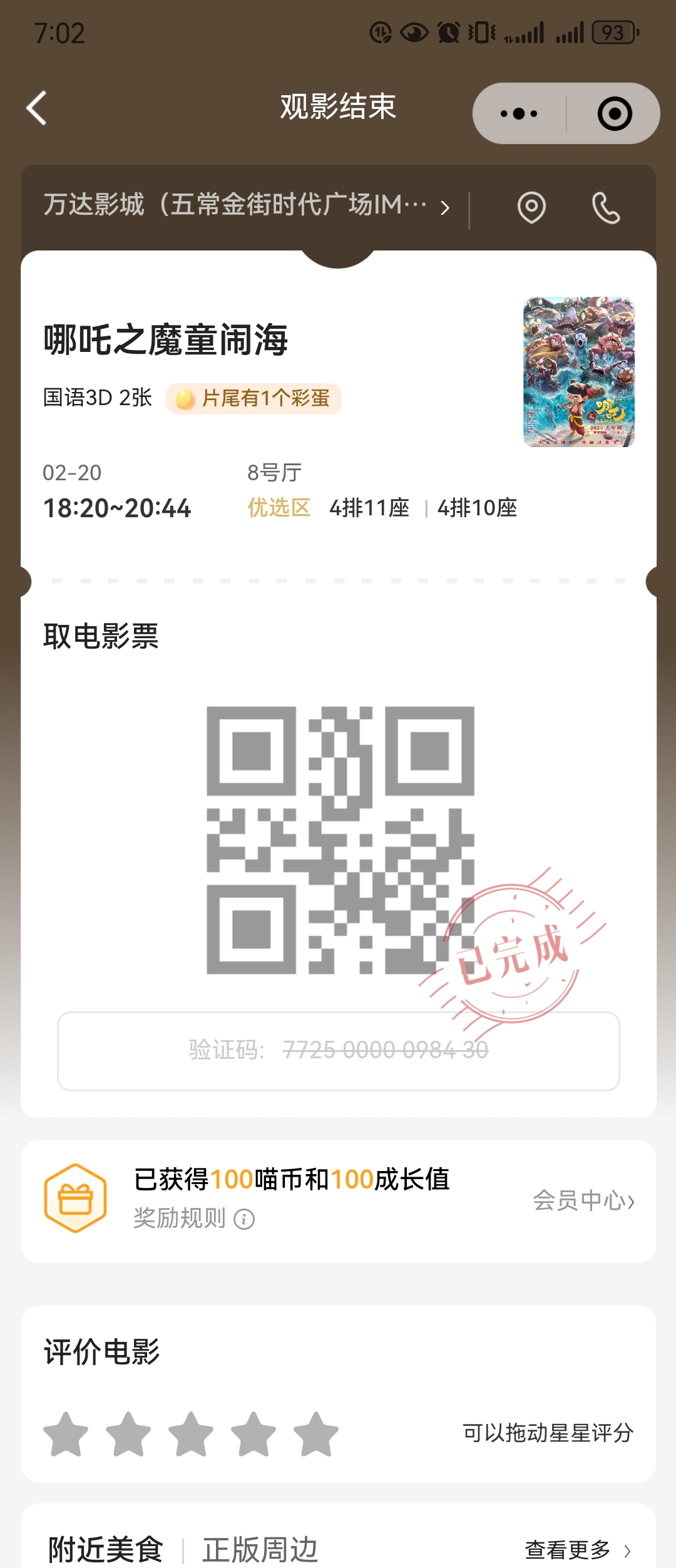Expand the 万达影城 cinema name chevron
Viewport: 676px width, 1568px height.
(x=444, y=207)
